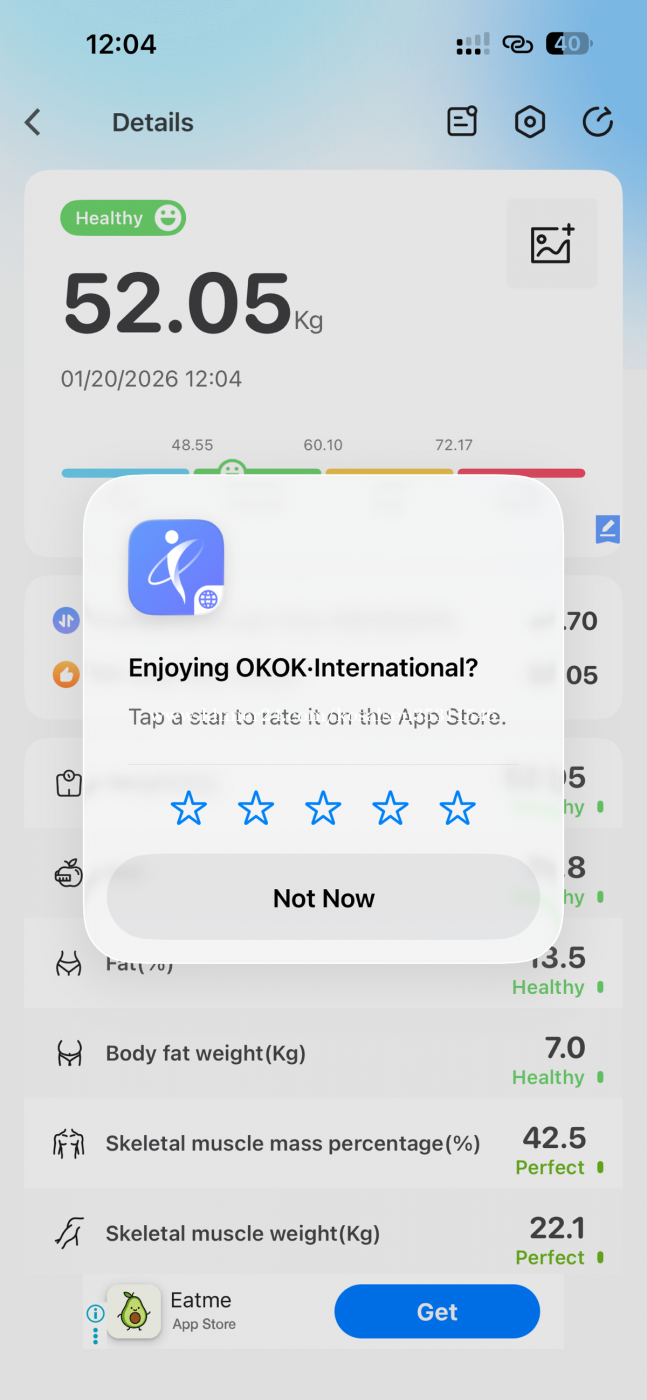Screen dimensions: 647x1400
Task: Tap the blue edit pencil icon
Action: (x=607, y=529)
